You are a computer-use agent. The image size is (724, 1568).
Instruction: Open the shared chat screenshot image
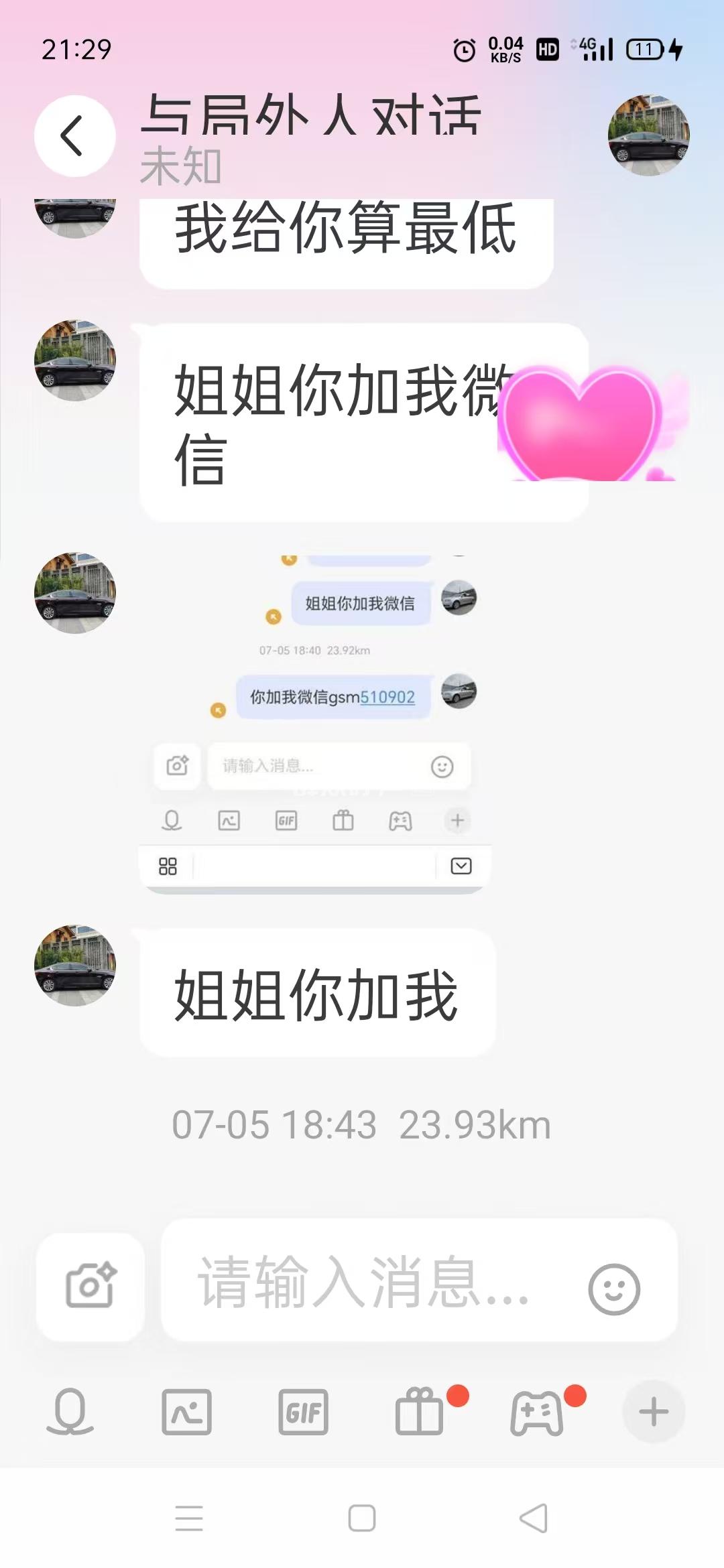coord(315,724)
